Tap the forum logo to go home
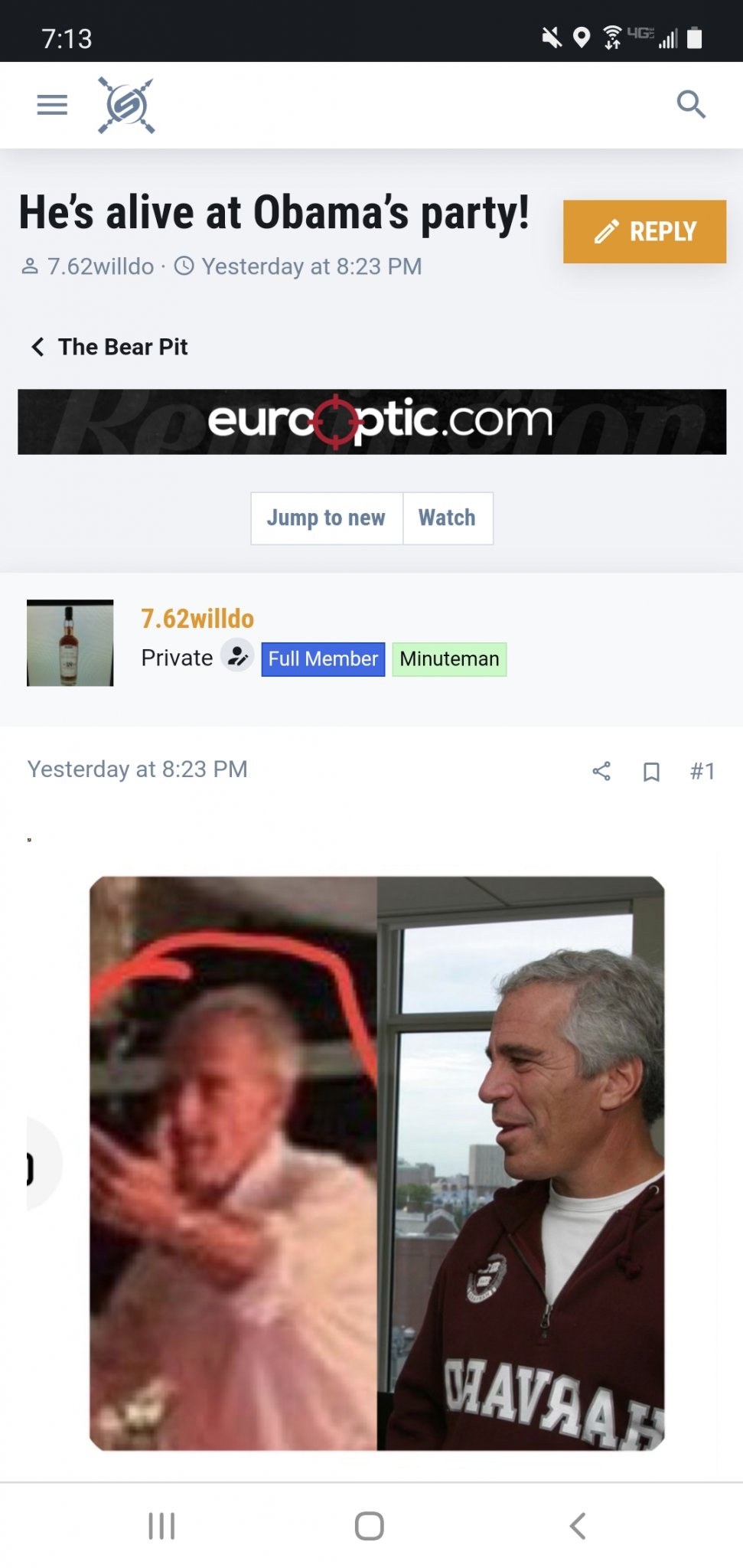 click(x=126, y=106)
